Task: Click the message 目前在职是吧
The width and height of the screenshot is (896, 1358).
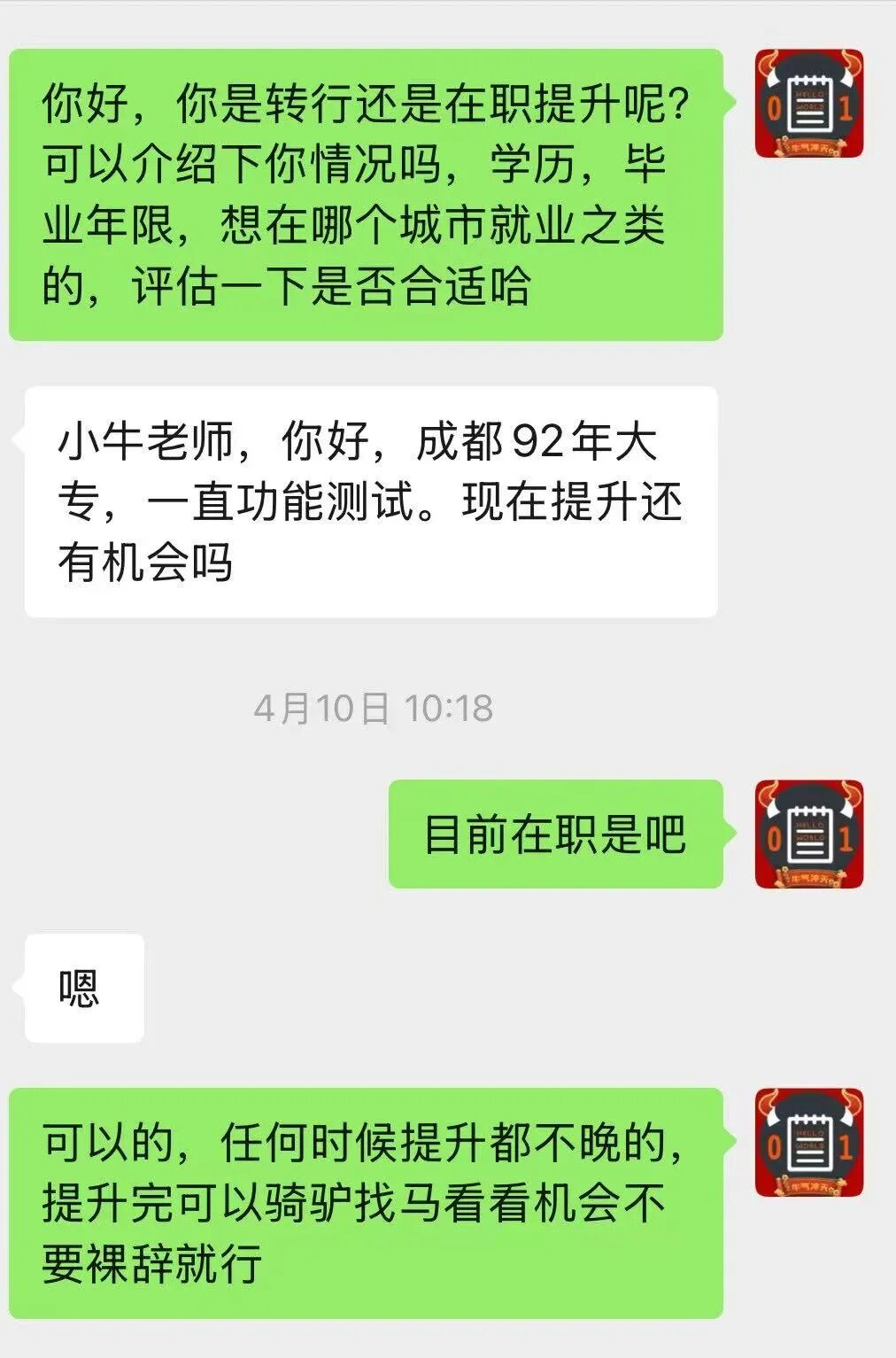Action: 558,830
